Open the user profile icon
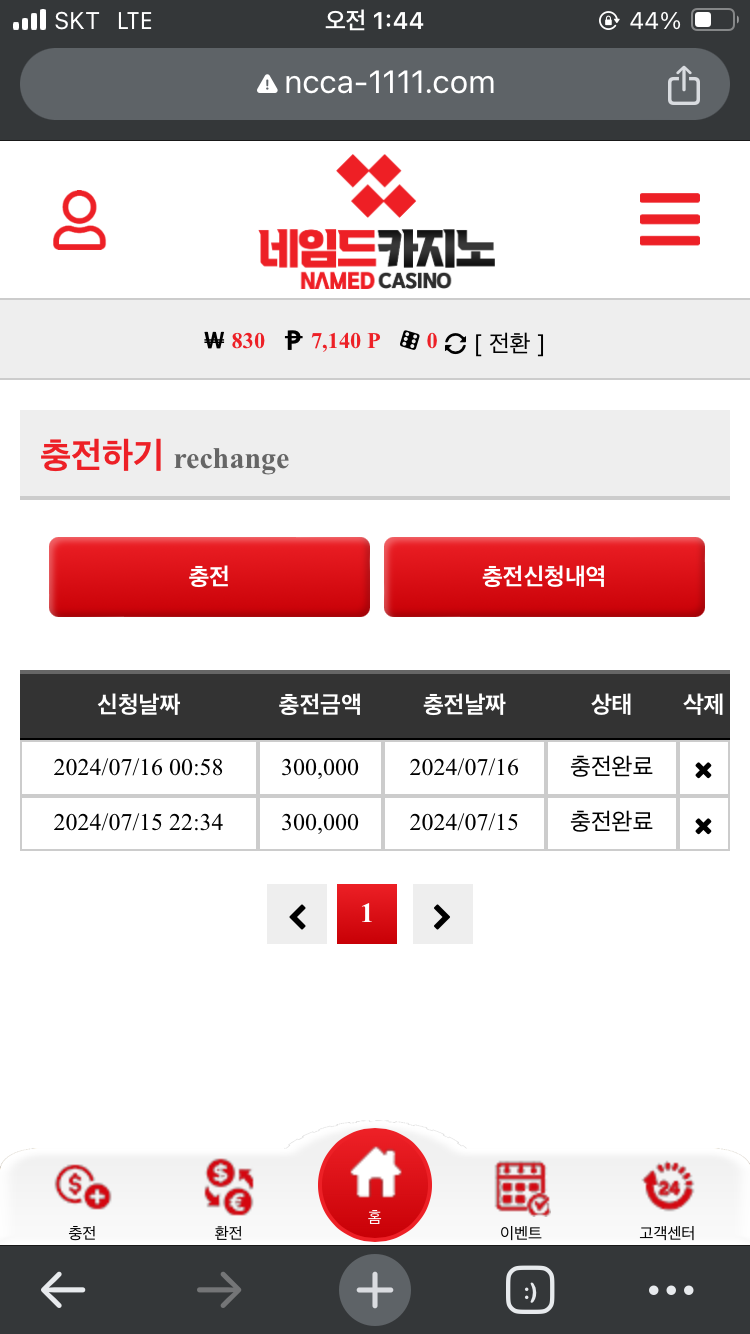The image size is (750, 1334). tap(79, 221)
